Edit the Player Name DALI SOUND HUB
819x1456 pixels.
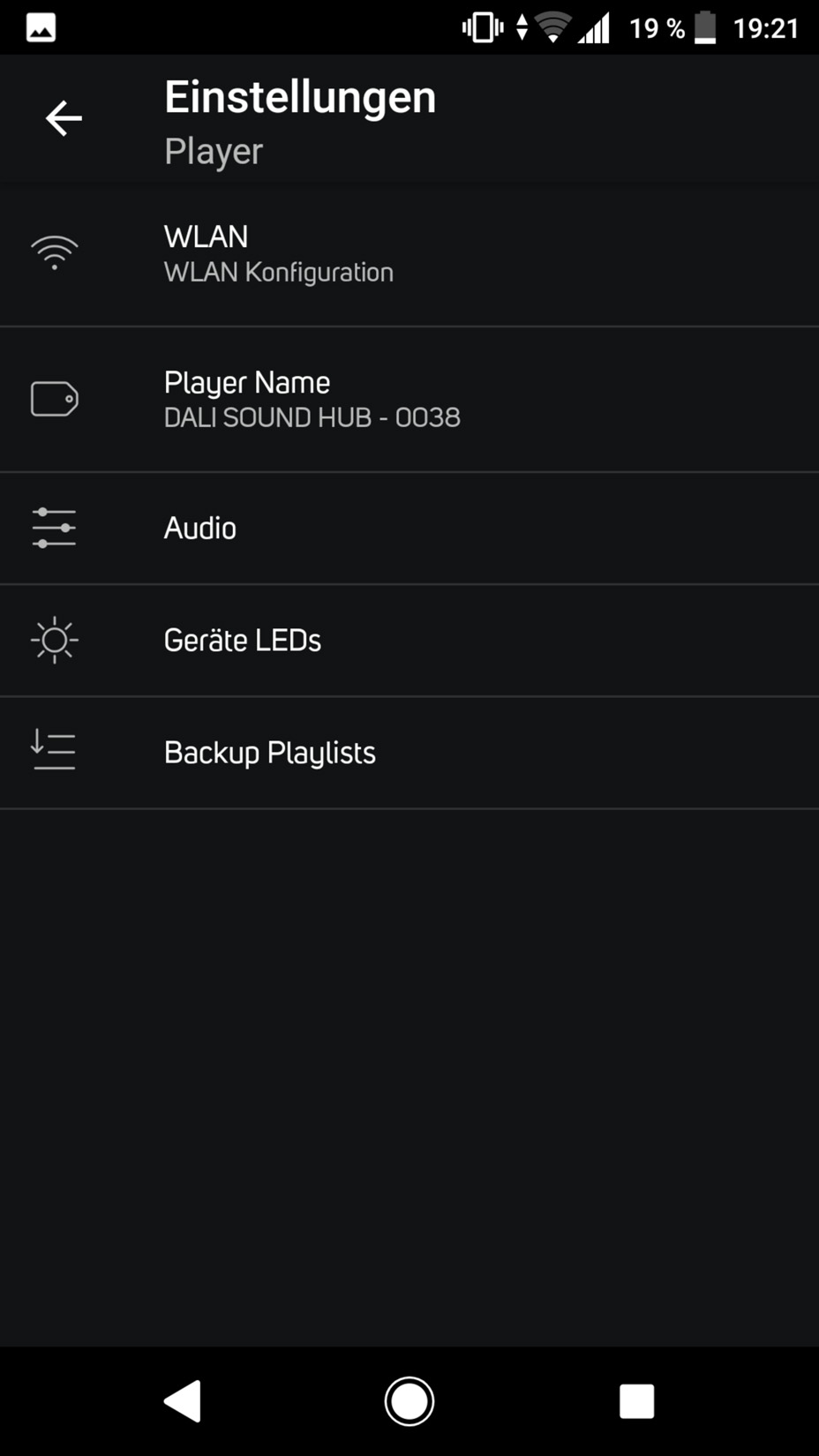coord(409,400)
